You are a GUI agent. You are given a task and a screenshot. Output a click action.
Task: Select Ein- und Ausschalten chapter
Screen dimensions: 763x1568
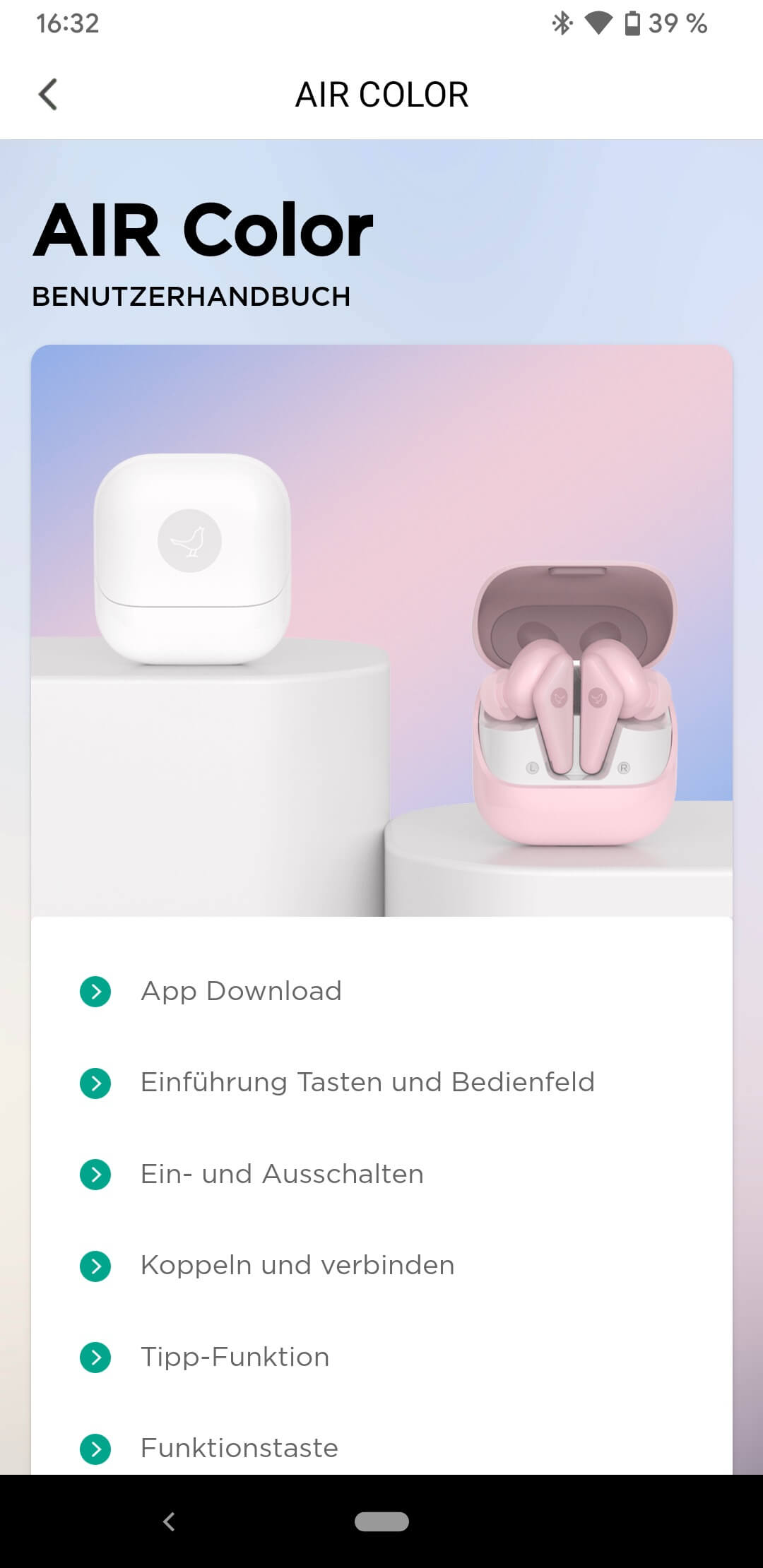point(282,1174)
